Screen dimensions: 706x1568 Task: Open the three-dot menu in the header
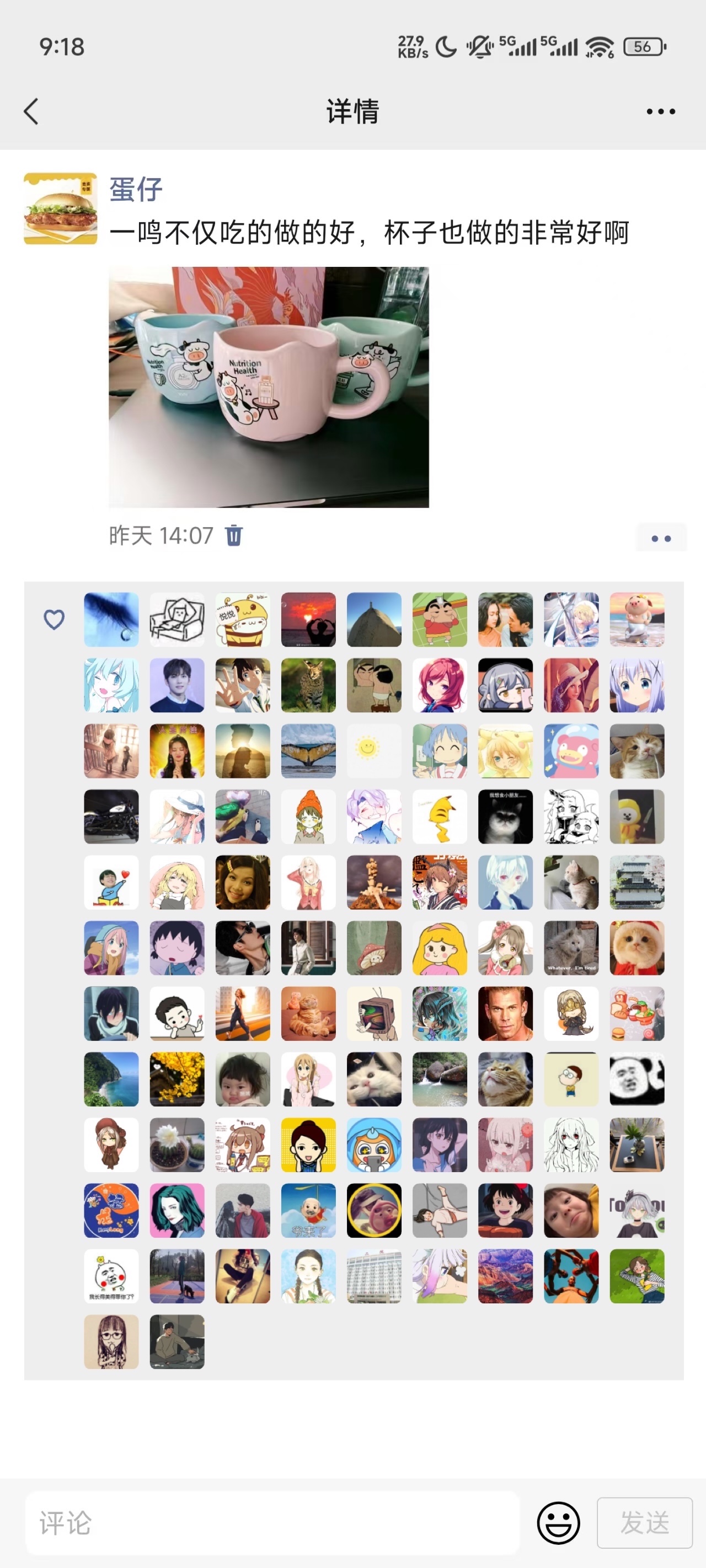(x=661, y=111)
